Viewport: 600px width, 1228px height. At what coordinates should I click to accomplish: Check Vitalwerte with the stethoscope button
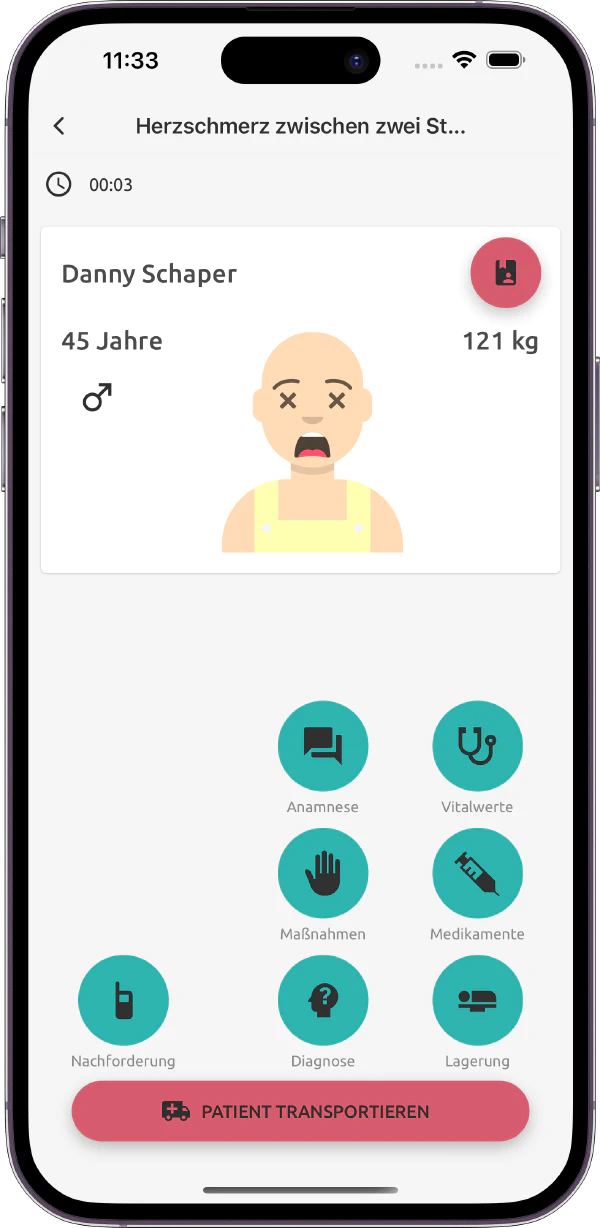(x=477, y=746)
